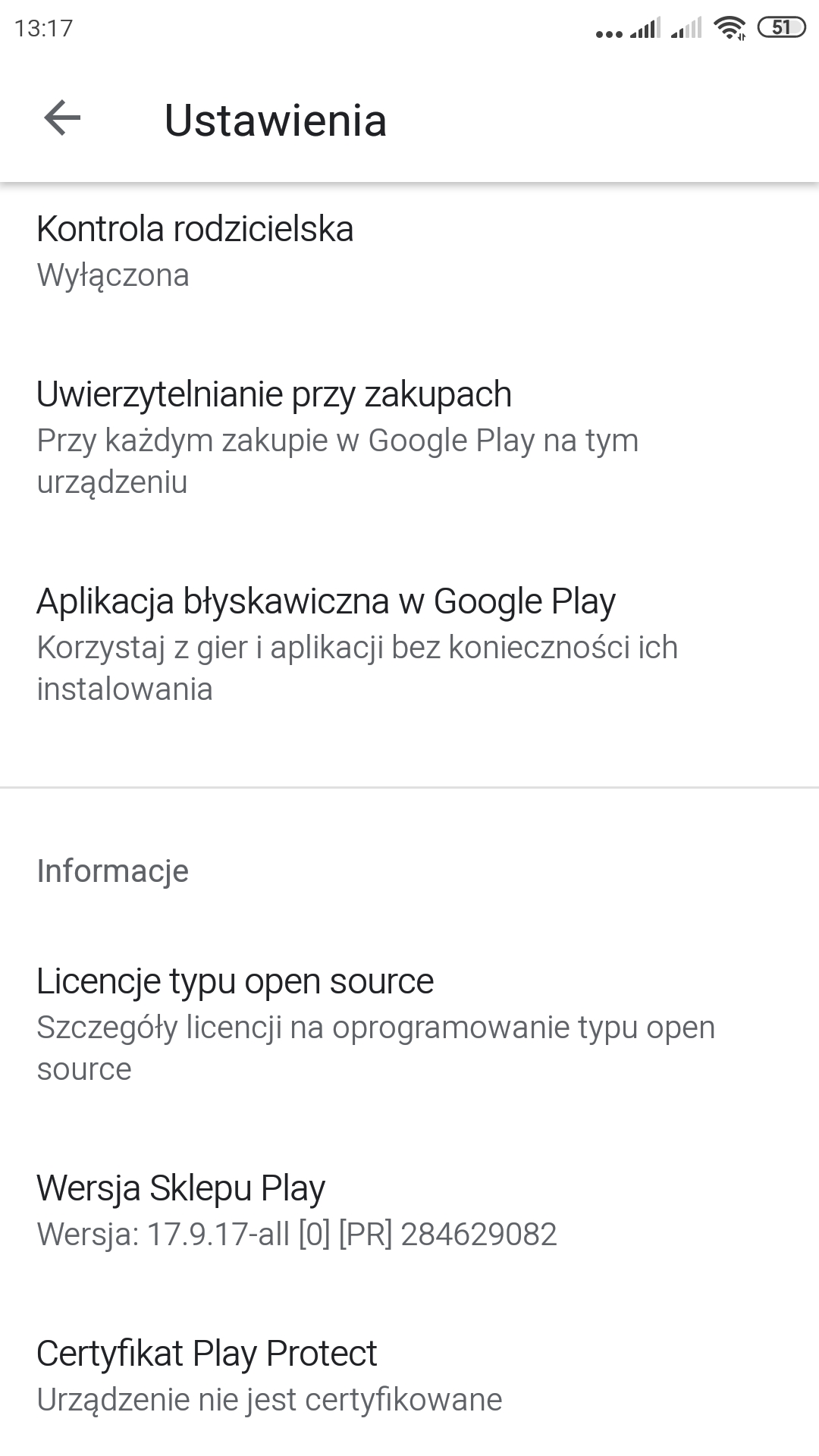Go back from Ustawienia

pos(62,118)
